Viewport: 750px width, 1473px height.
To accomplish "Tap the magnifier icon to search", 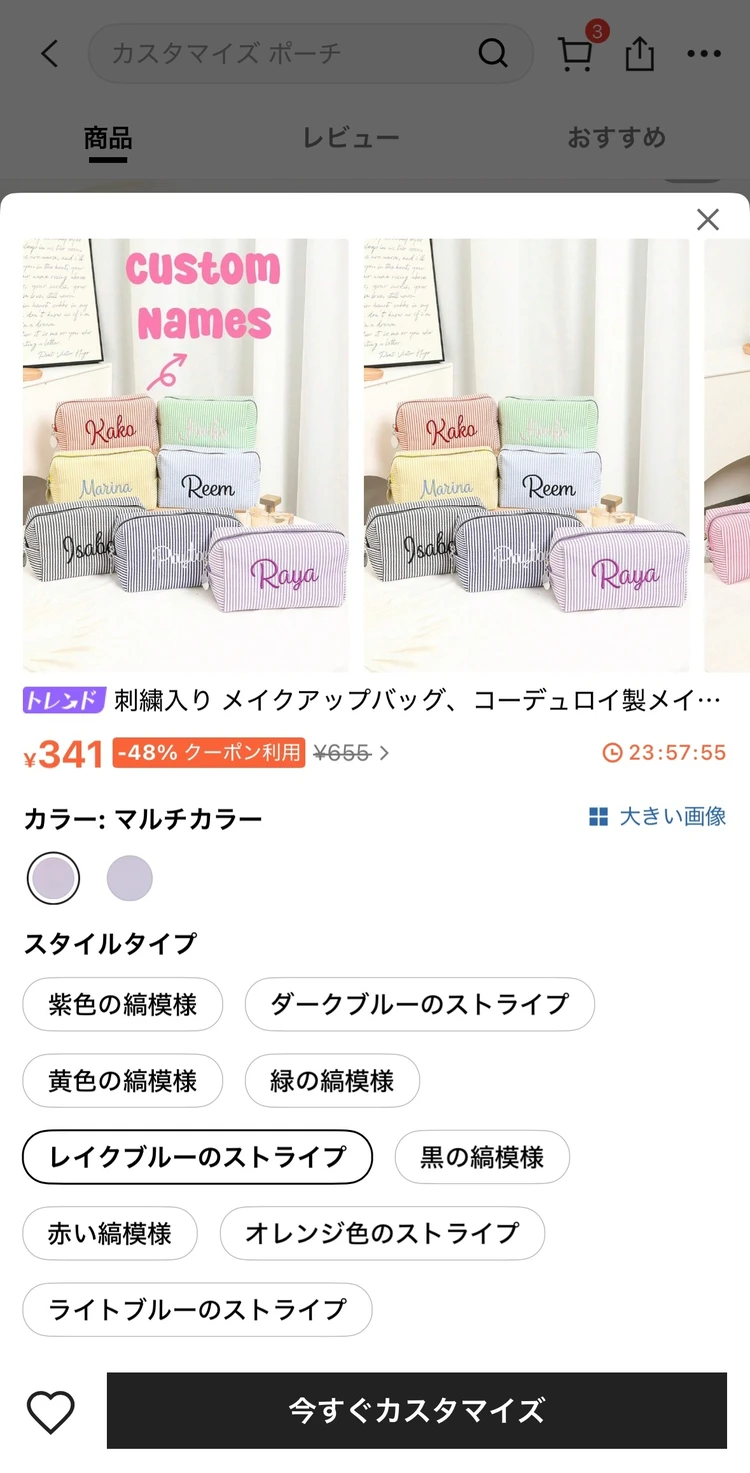I will (x=492, y=53).
